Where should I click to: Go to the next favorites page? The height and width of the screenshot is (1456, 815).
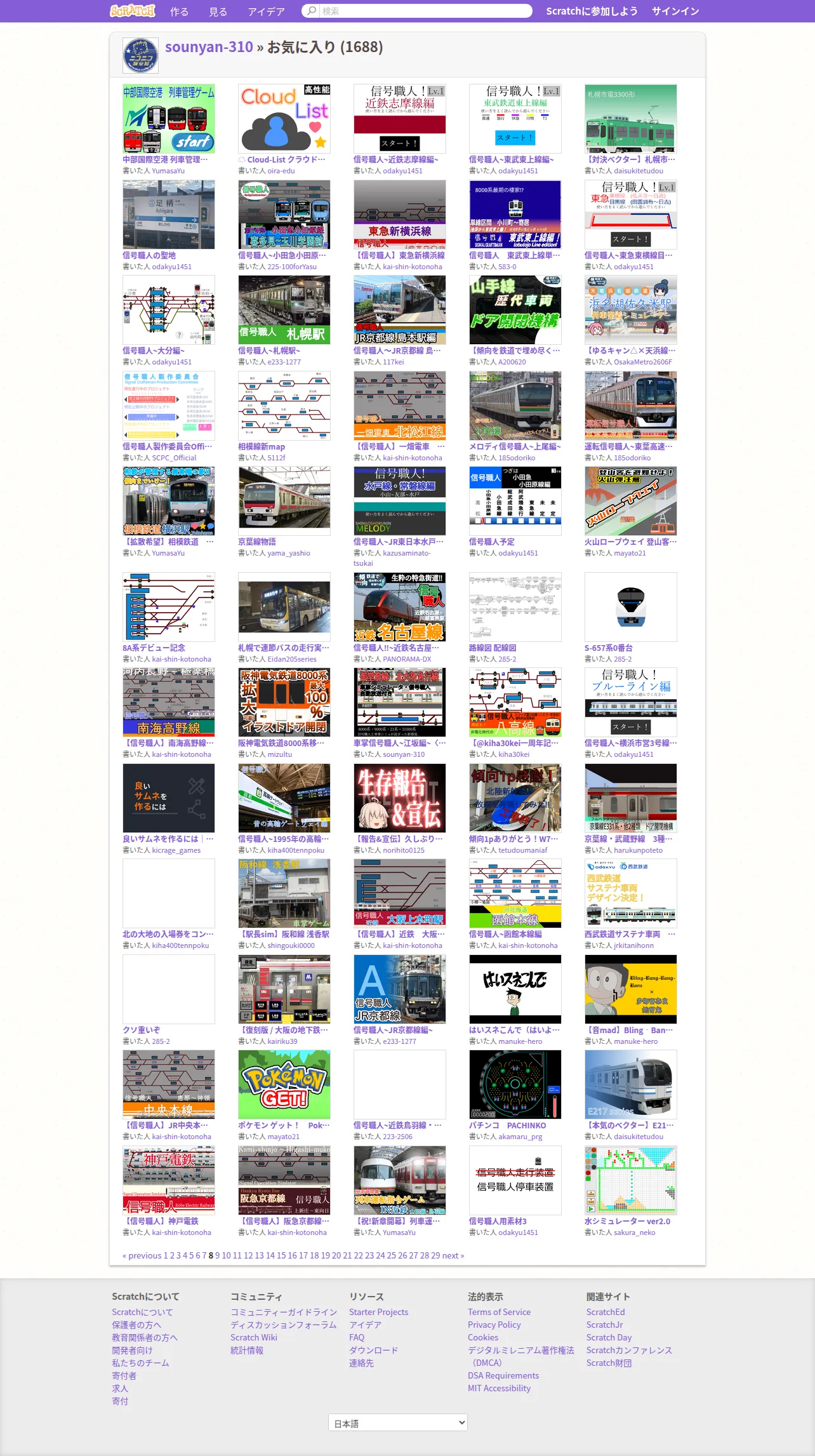pyautogui.click(x=453, y=1255)
